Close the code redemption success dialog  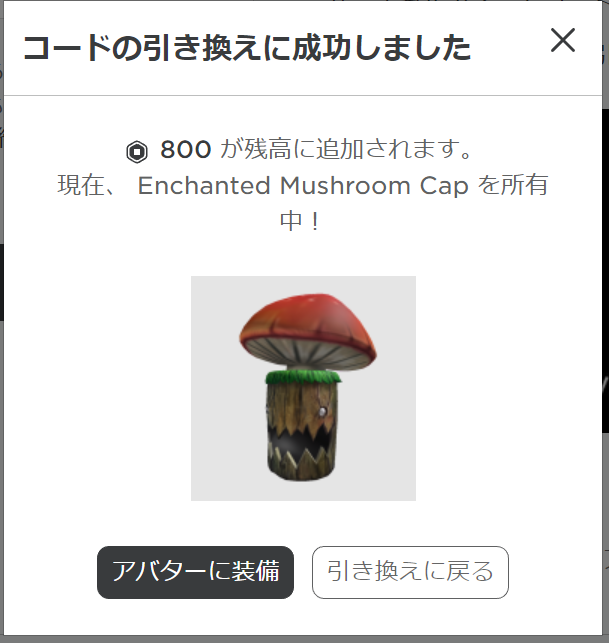(563, 40)
